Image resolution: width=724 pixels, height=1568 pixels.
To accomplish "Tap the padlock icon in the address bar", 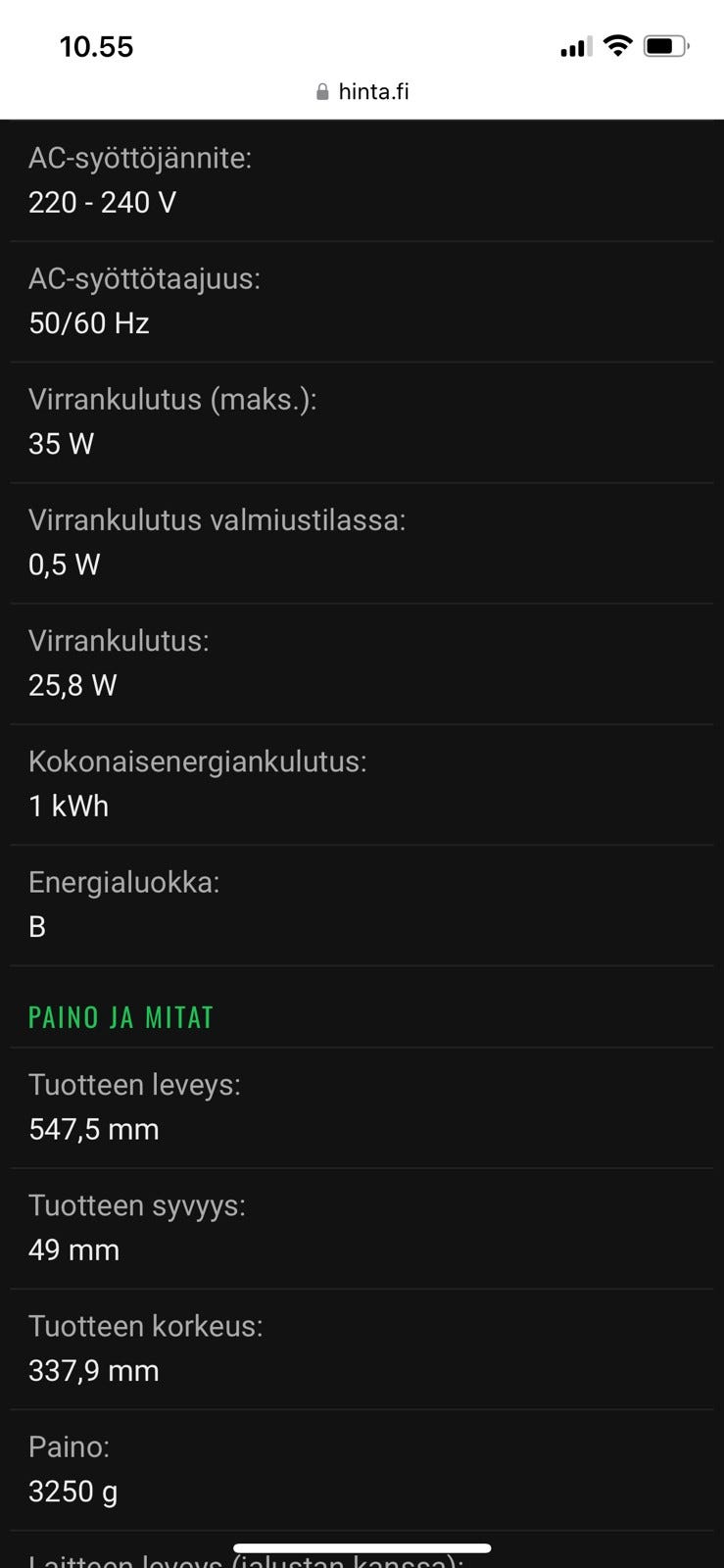I will click(x=320, y=91).
